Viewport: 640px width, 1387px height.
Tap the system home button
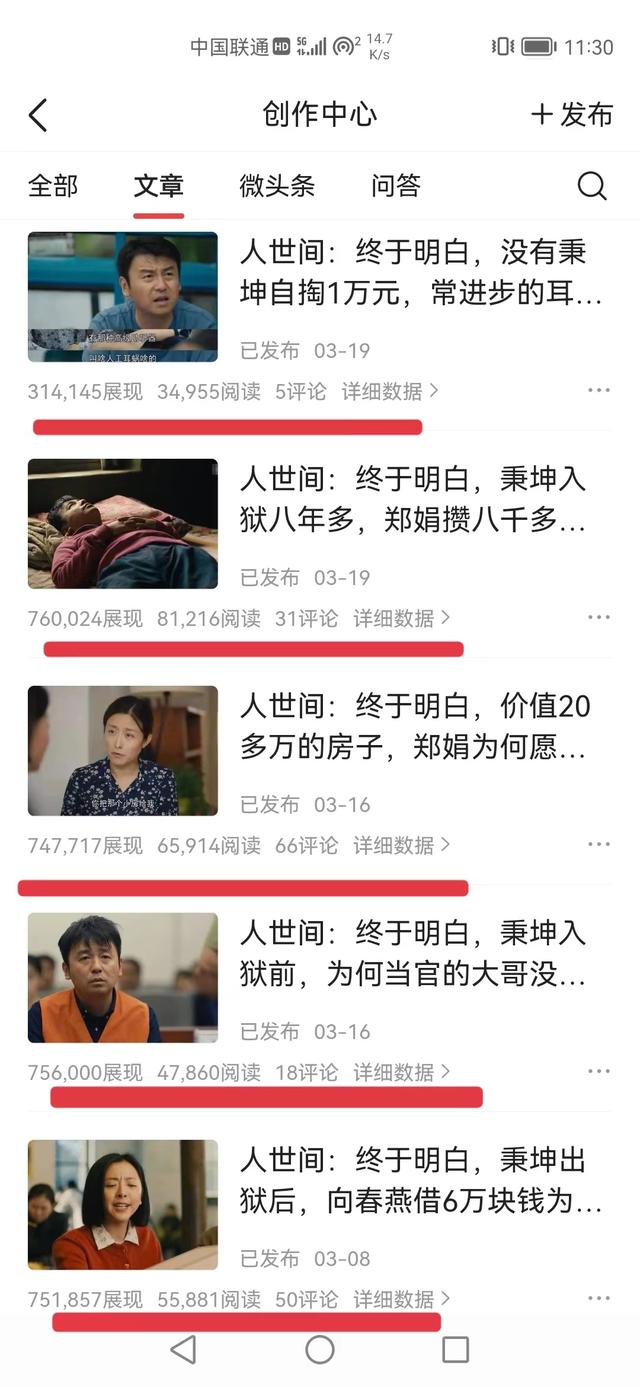(x=320, y=1350)
